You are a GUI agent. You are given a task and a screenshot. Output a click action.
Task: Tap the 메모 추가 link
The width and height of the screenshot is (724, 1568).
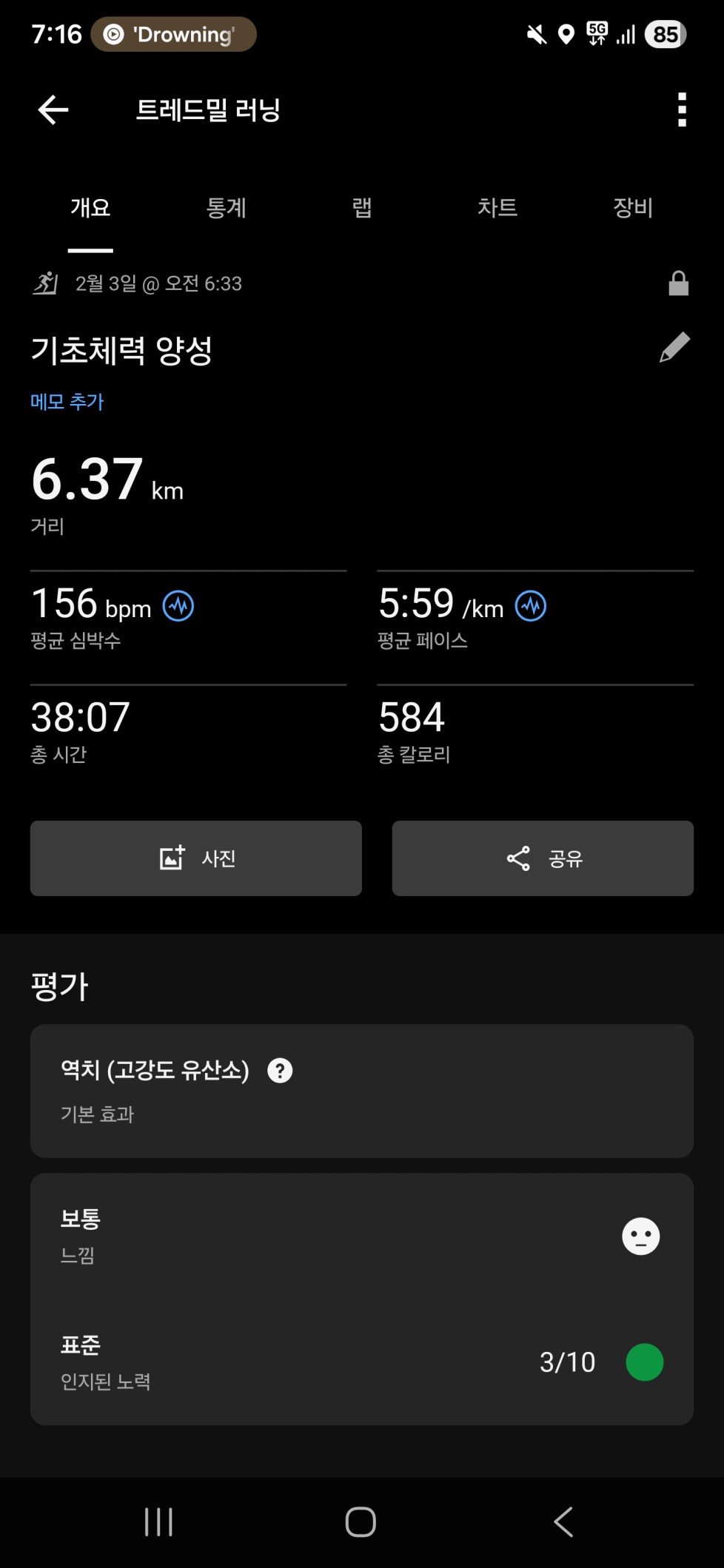coord(67,402)
